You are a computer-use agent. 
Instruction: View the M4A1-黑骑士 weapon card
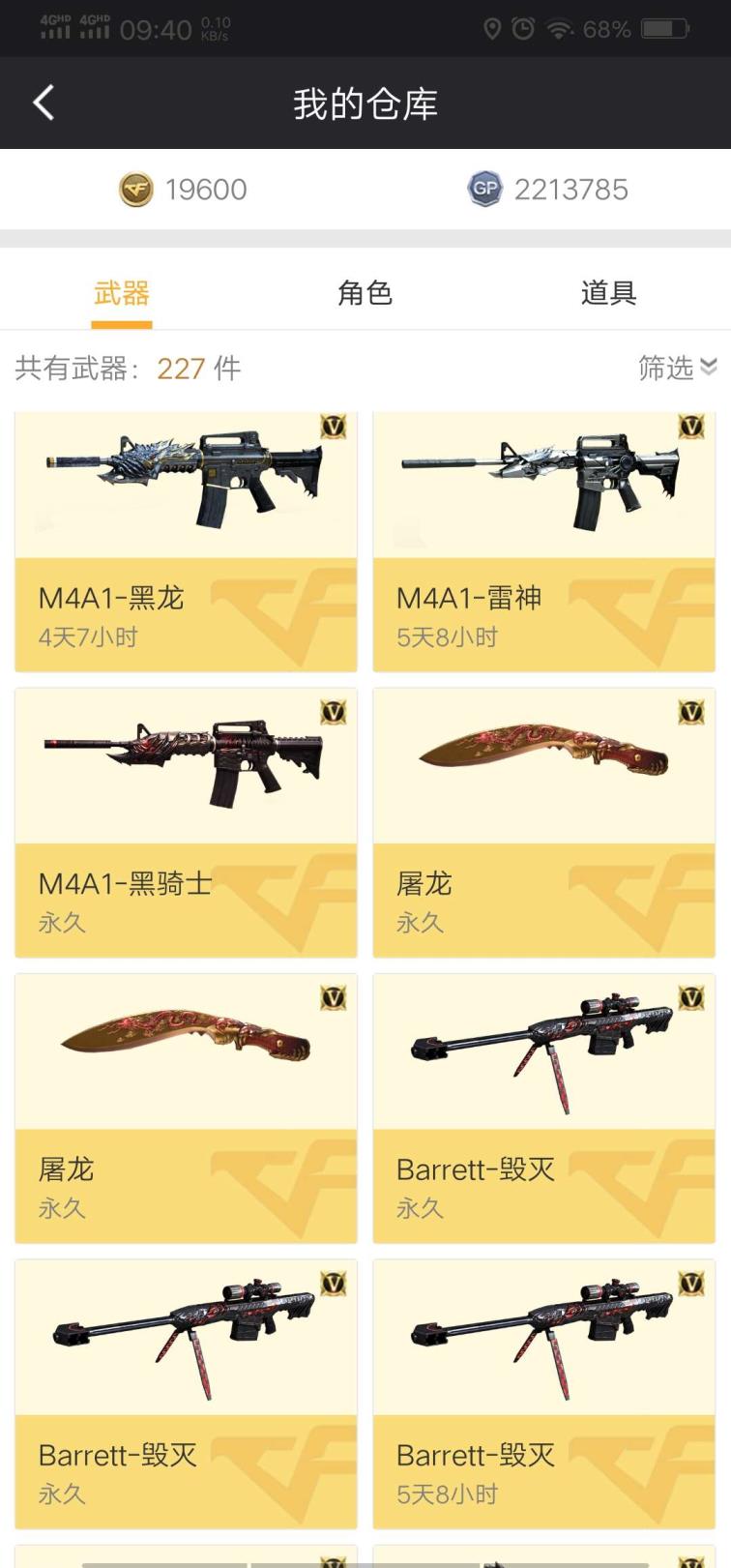tap(186, 822)
